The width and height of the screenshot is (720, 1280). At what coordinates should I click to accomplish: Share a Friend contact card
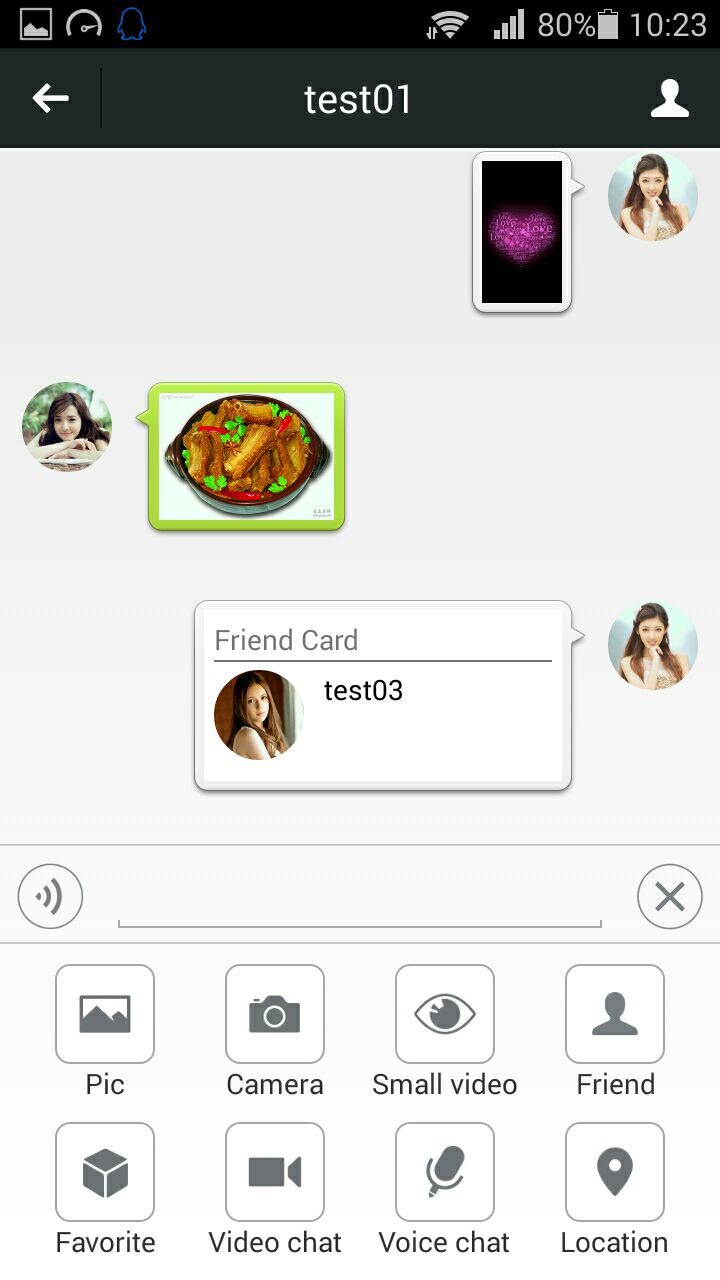tap(615, 1014)
